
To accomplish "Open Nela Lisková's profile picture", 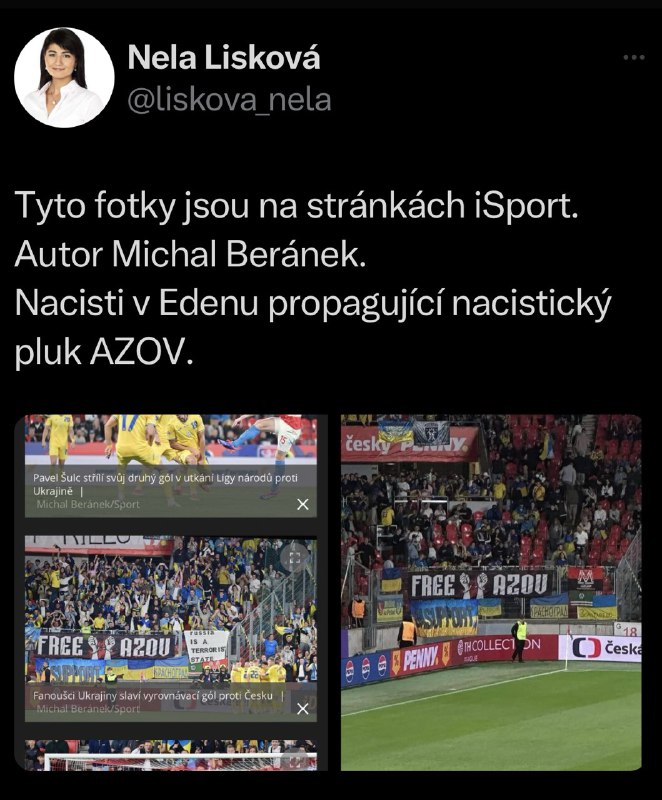I will tap(64, 77).
